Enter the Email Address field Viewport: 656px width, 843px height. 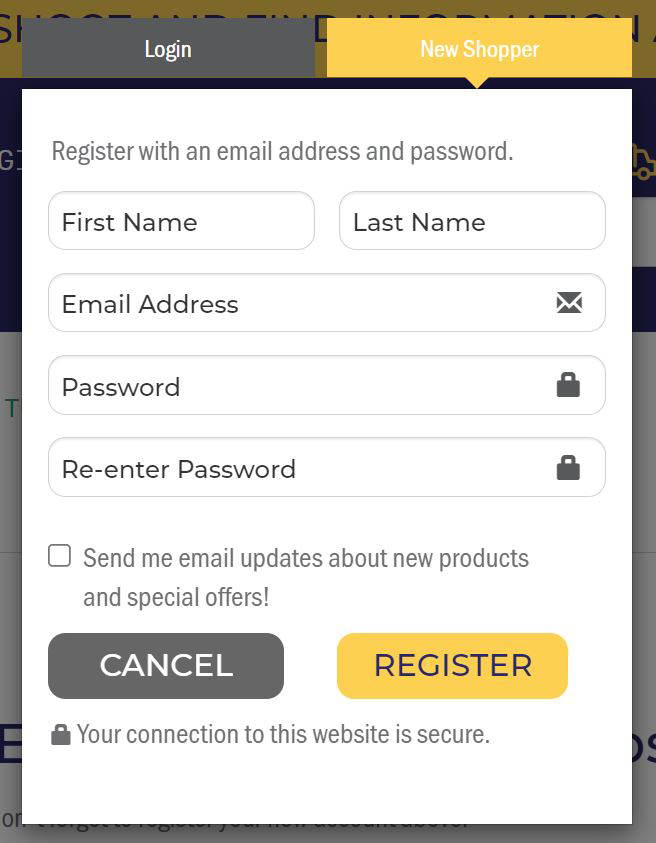pyautogui.click(x=300, y=303)
